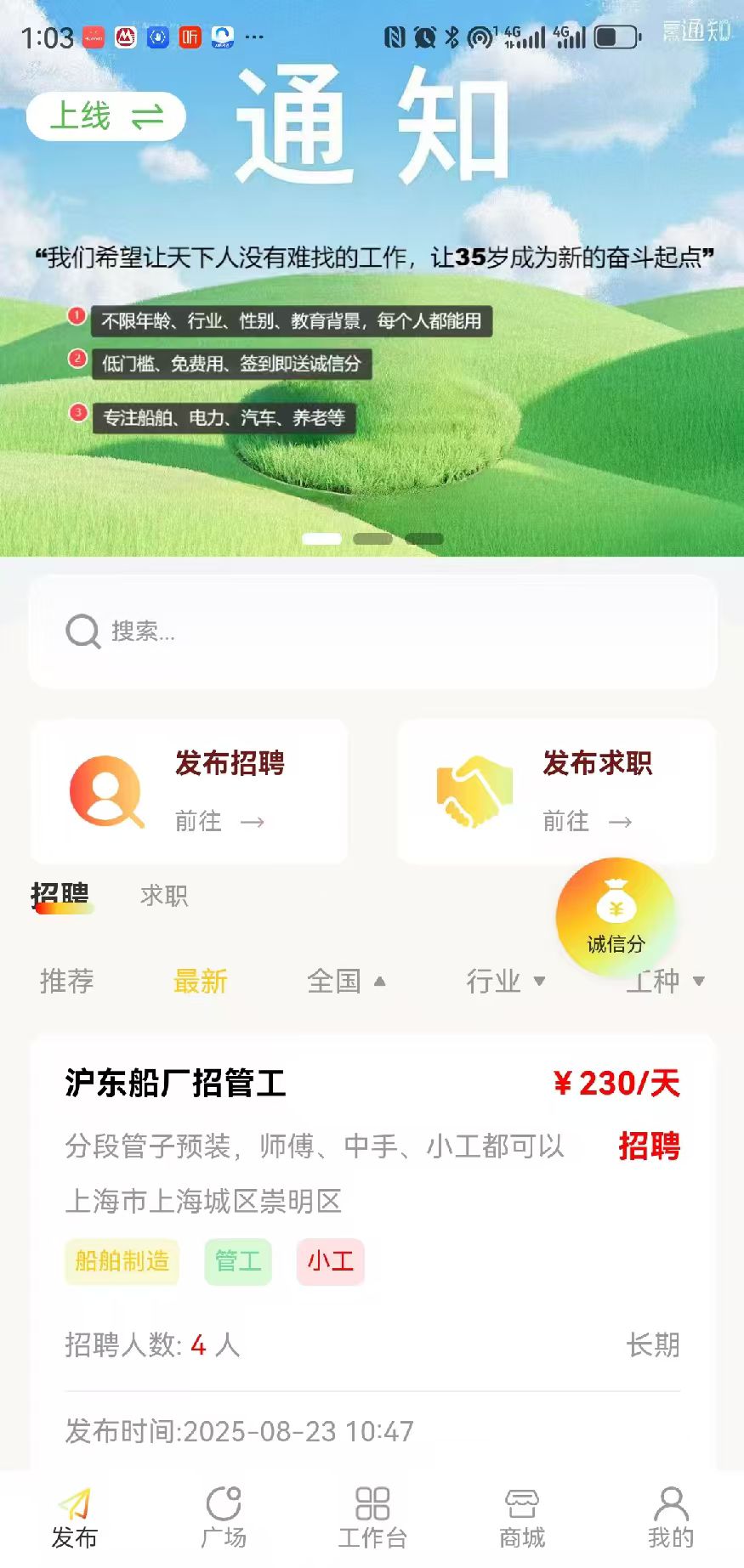Toggle the 船舶制造 tag on the job card
The height and width of the screenshot is (1568, 744).
point(122,1262)
